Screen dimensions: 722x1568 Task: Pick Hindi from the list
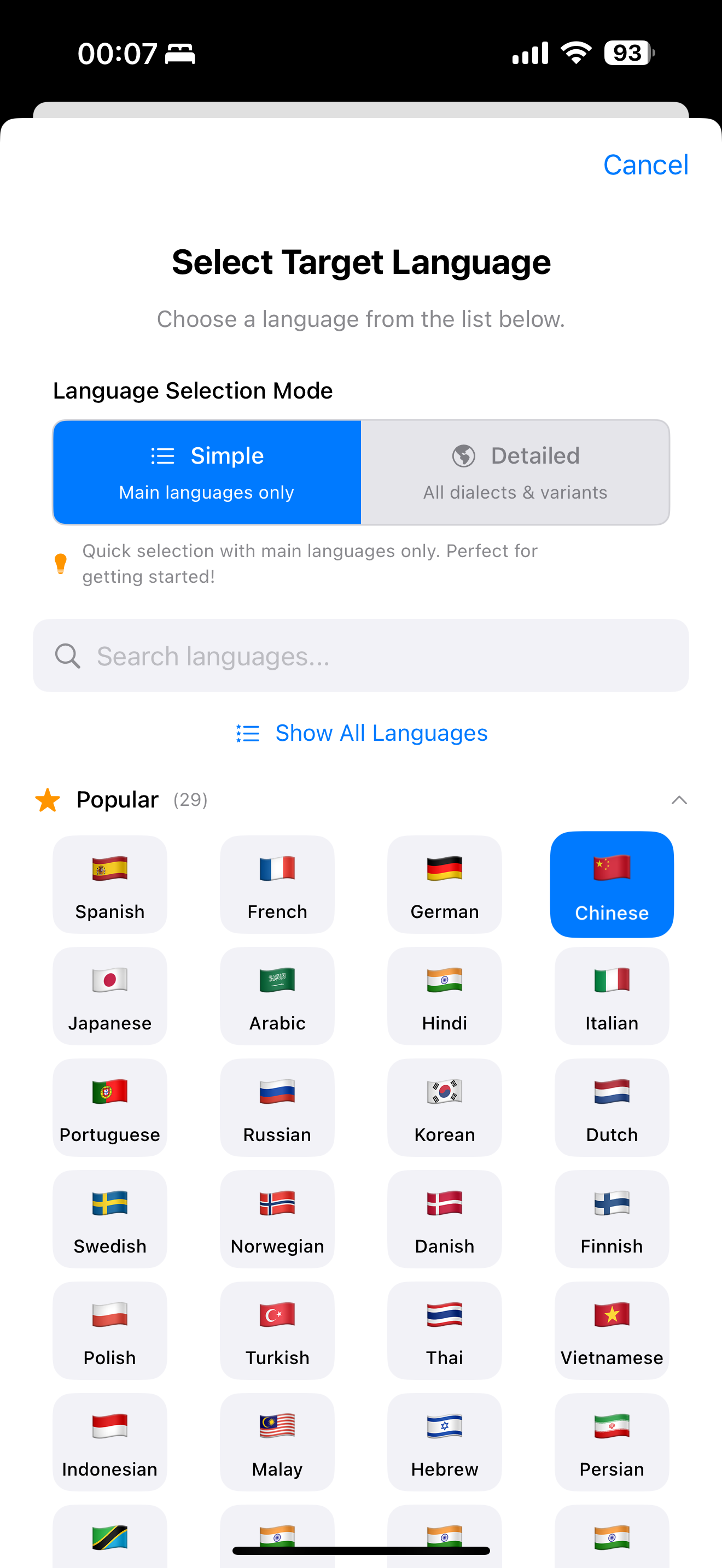click(x=444, y=996)
